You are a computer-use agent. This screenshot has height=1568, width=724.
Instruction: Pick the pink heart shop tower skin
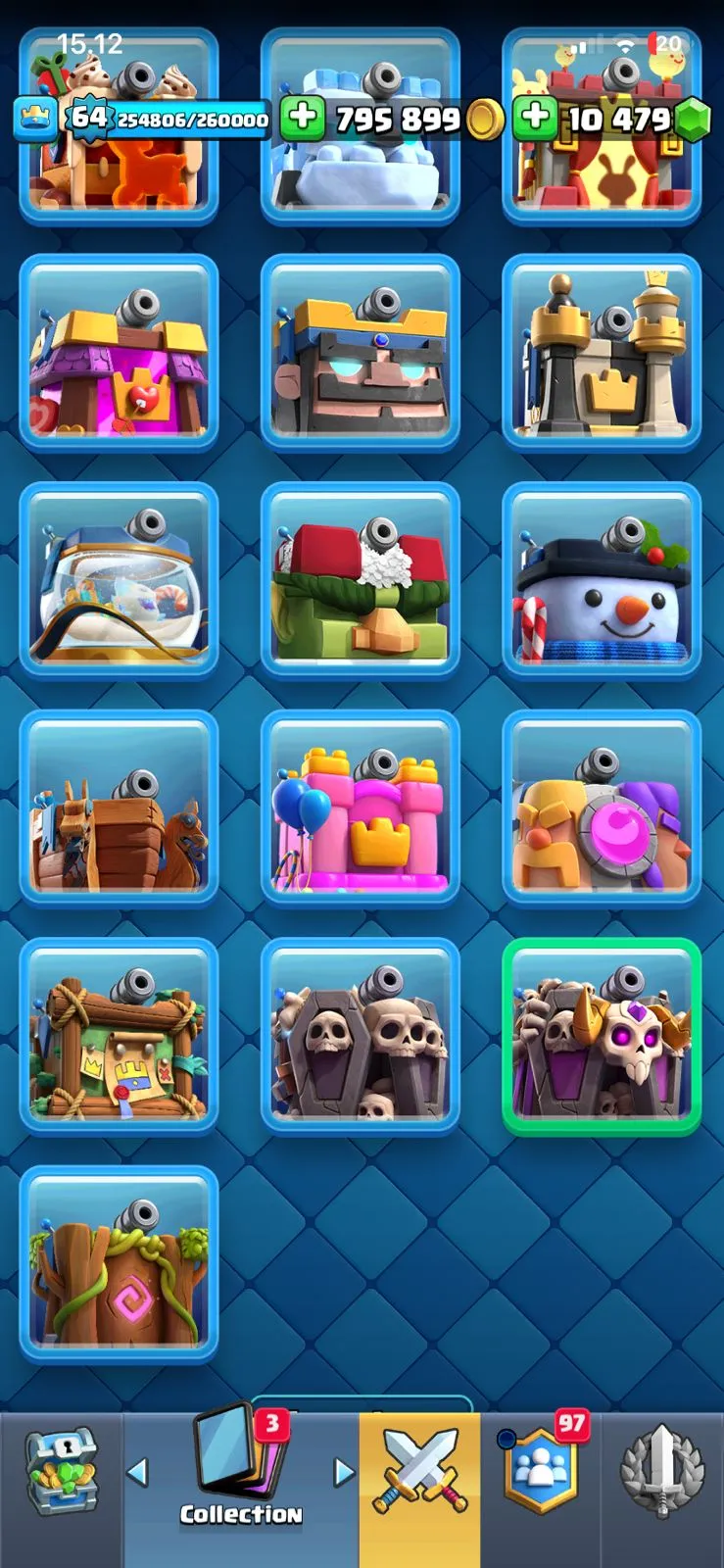pos(119,352)
